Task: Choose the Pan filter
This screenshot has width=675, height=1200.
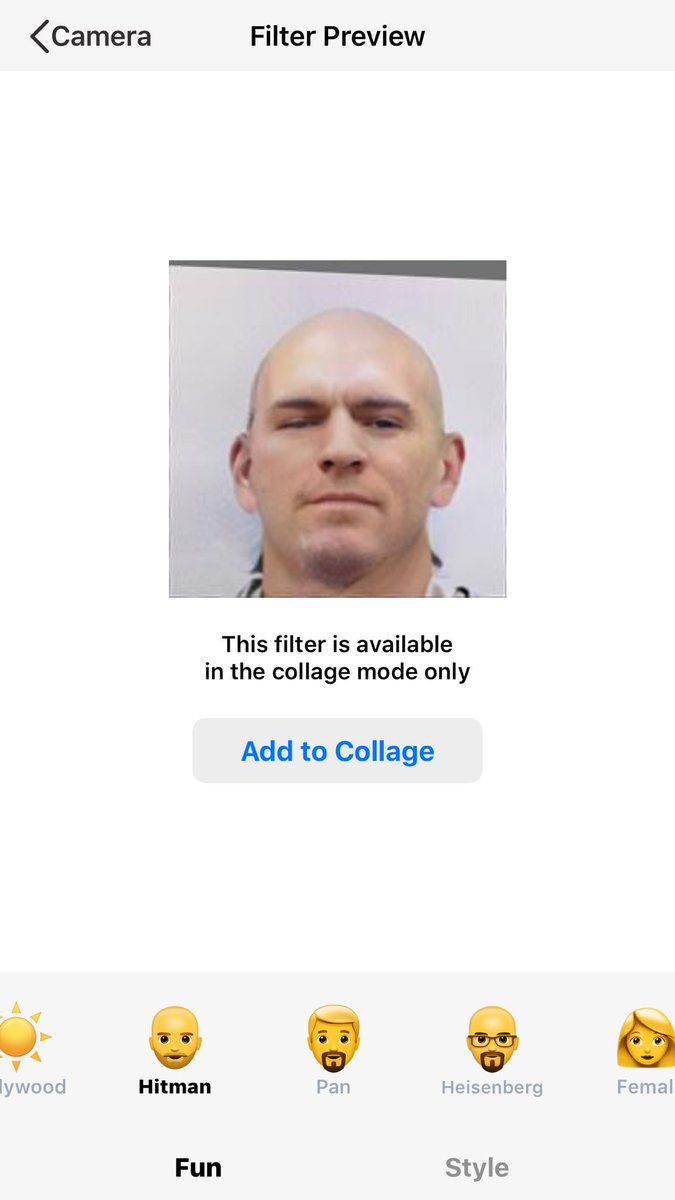Action: click(333, 1050)
